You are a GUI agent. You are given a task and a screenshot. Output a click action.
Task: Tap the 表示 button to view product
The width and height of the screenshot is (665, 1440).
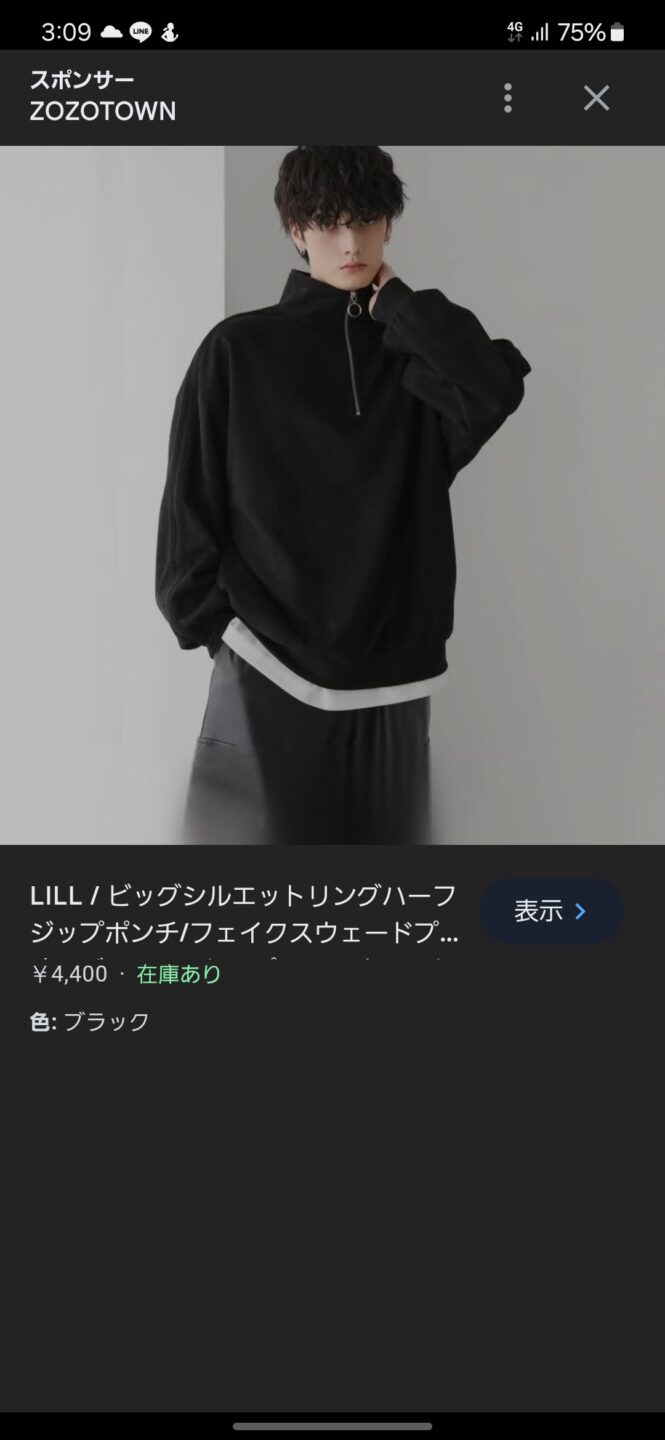551,911
